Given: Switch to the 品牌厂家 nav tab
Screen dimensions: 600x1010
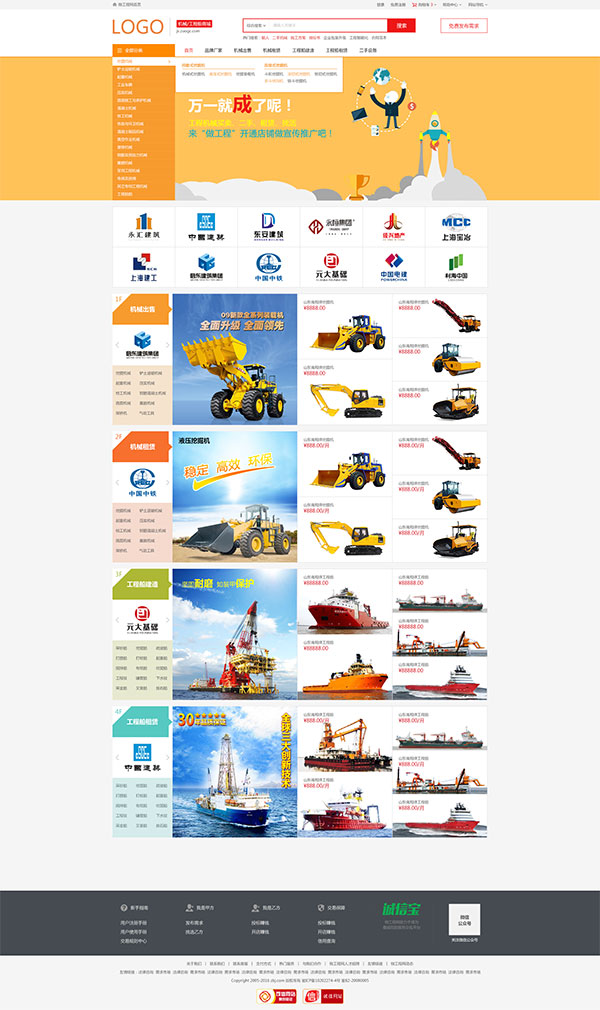Looking at the screenshot, I should click(x=214, y=49).
